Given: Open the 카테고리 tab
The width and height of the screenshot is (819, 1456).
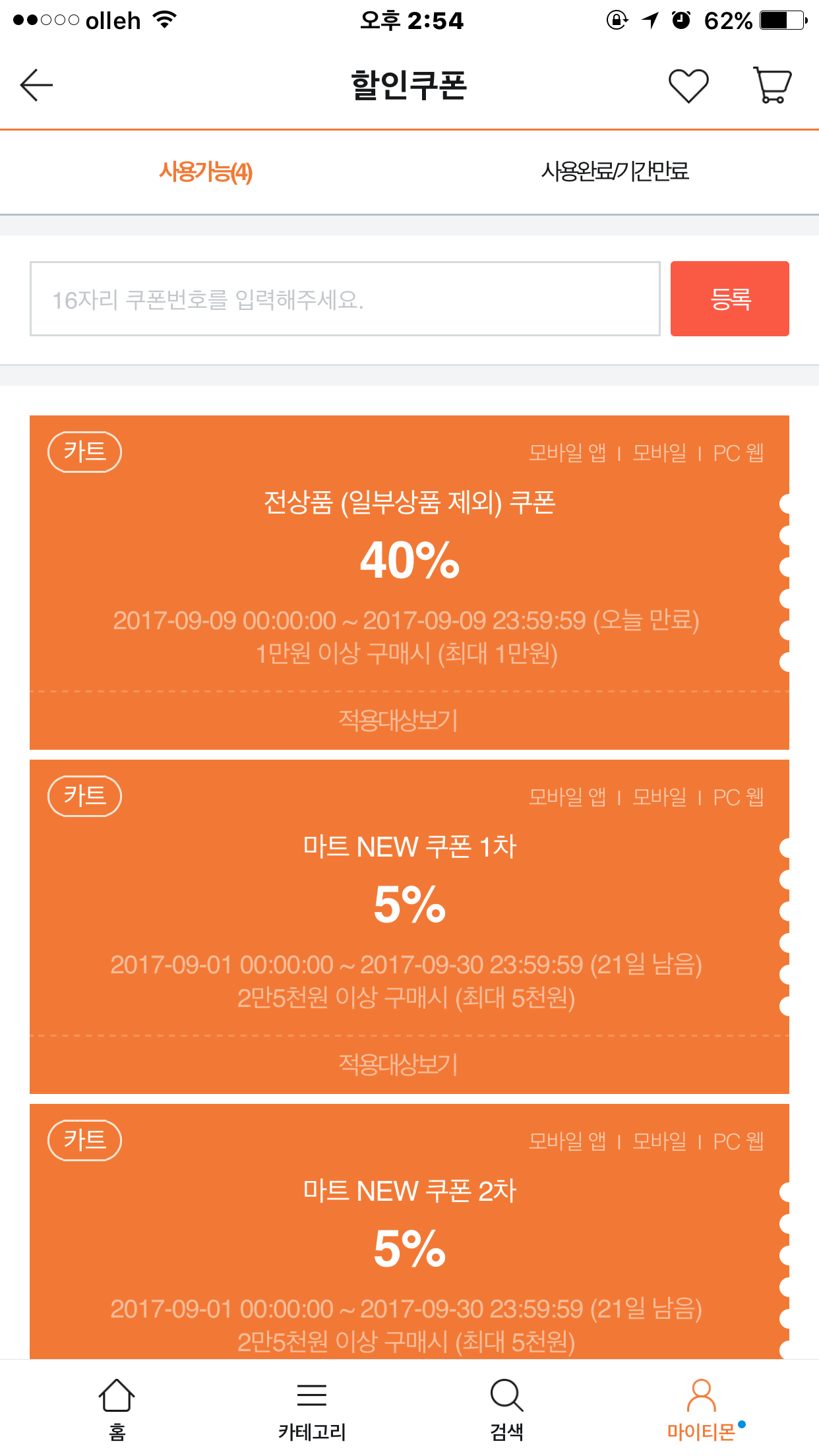Looking at the screenshot, I should point(312,1408).
